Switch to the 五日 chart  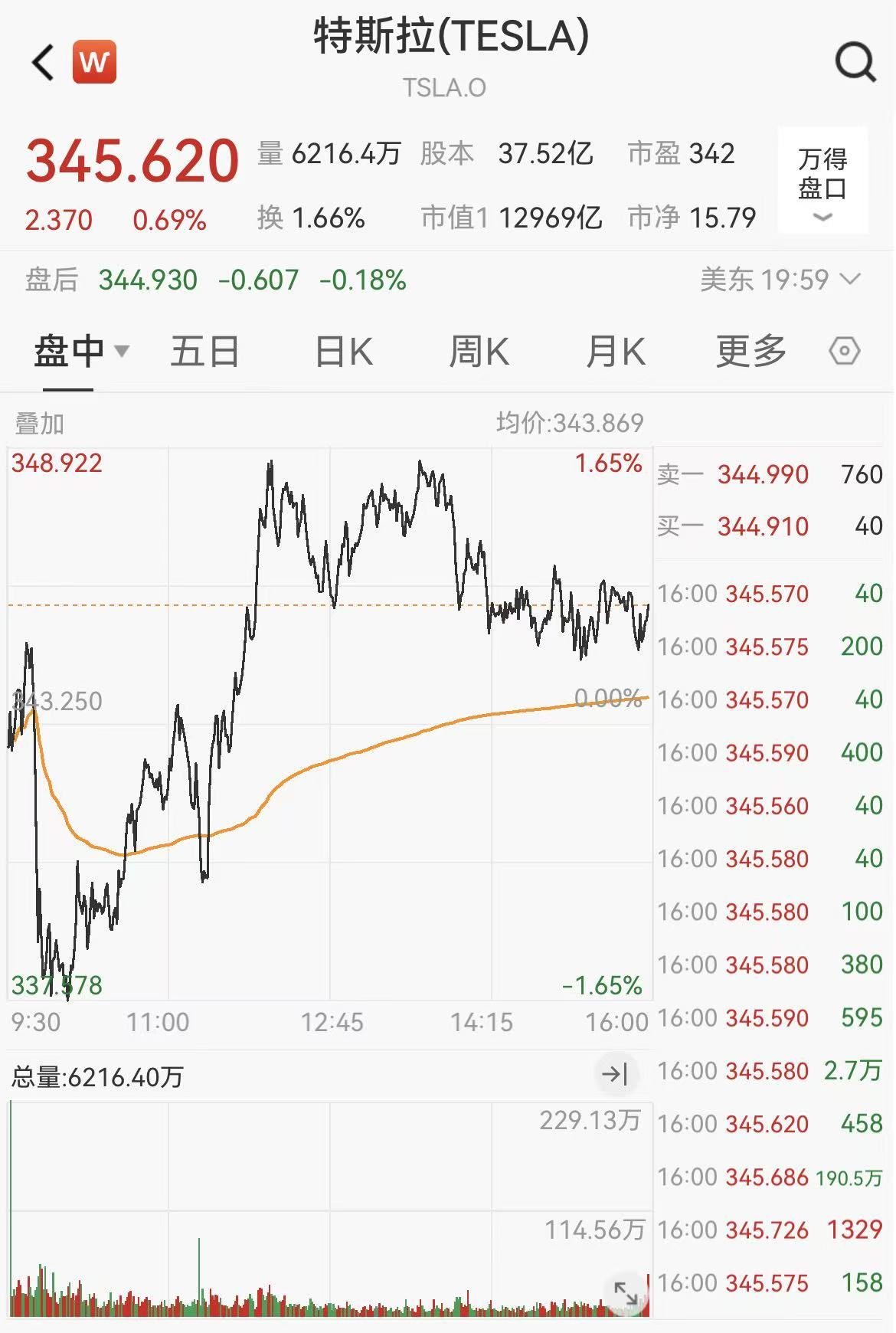tap(204, 352)
